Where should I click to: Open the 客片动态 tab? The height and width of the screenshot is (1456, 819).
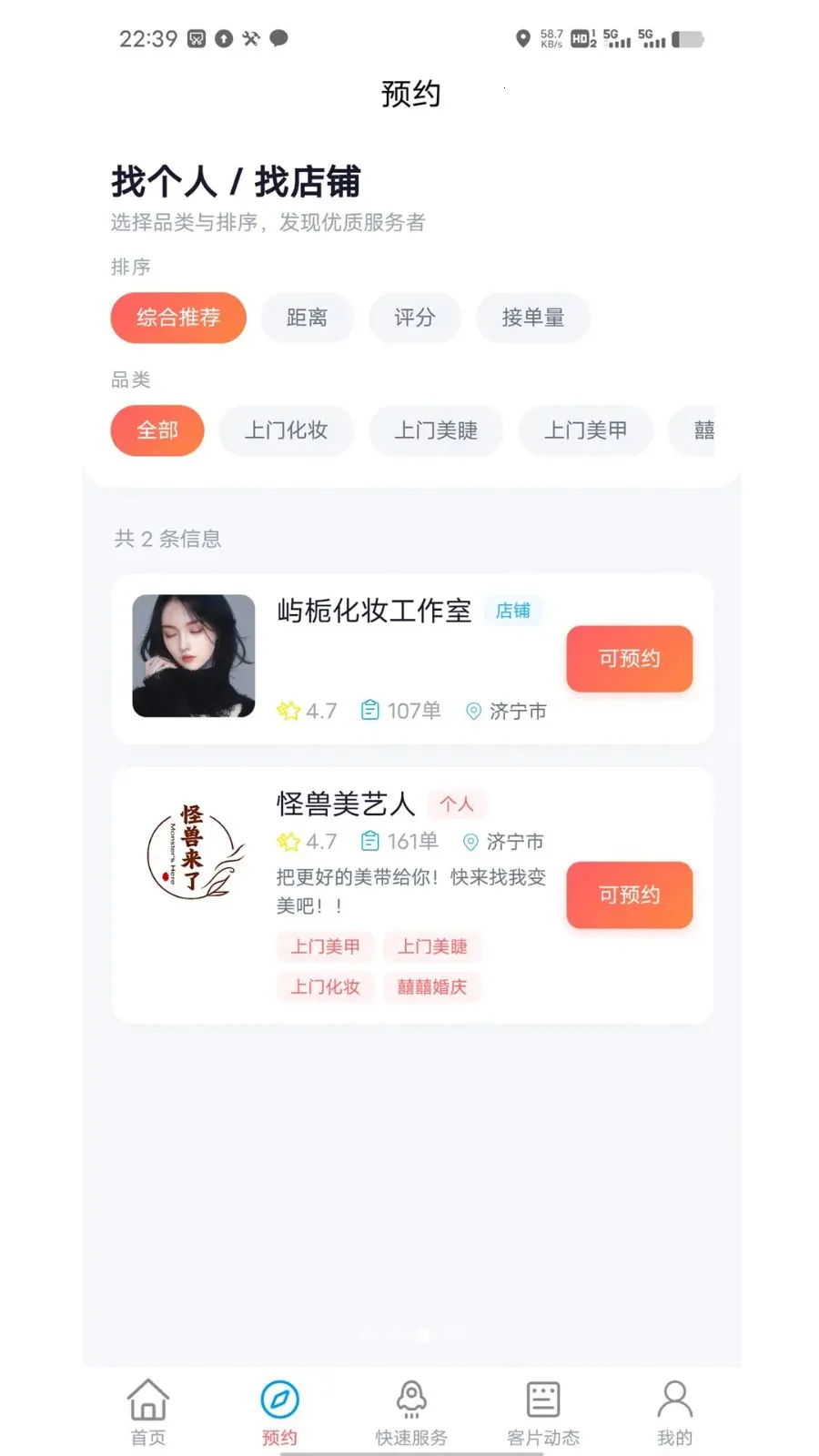(x=543, y=1412)
